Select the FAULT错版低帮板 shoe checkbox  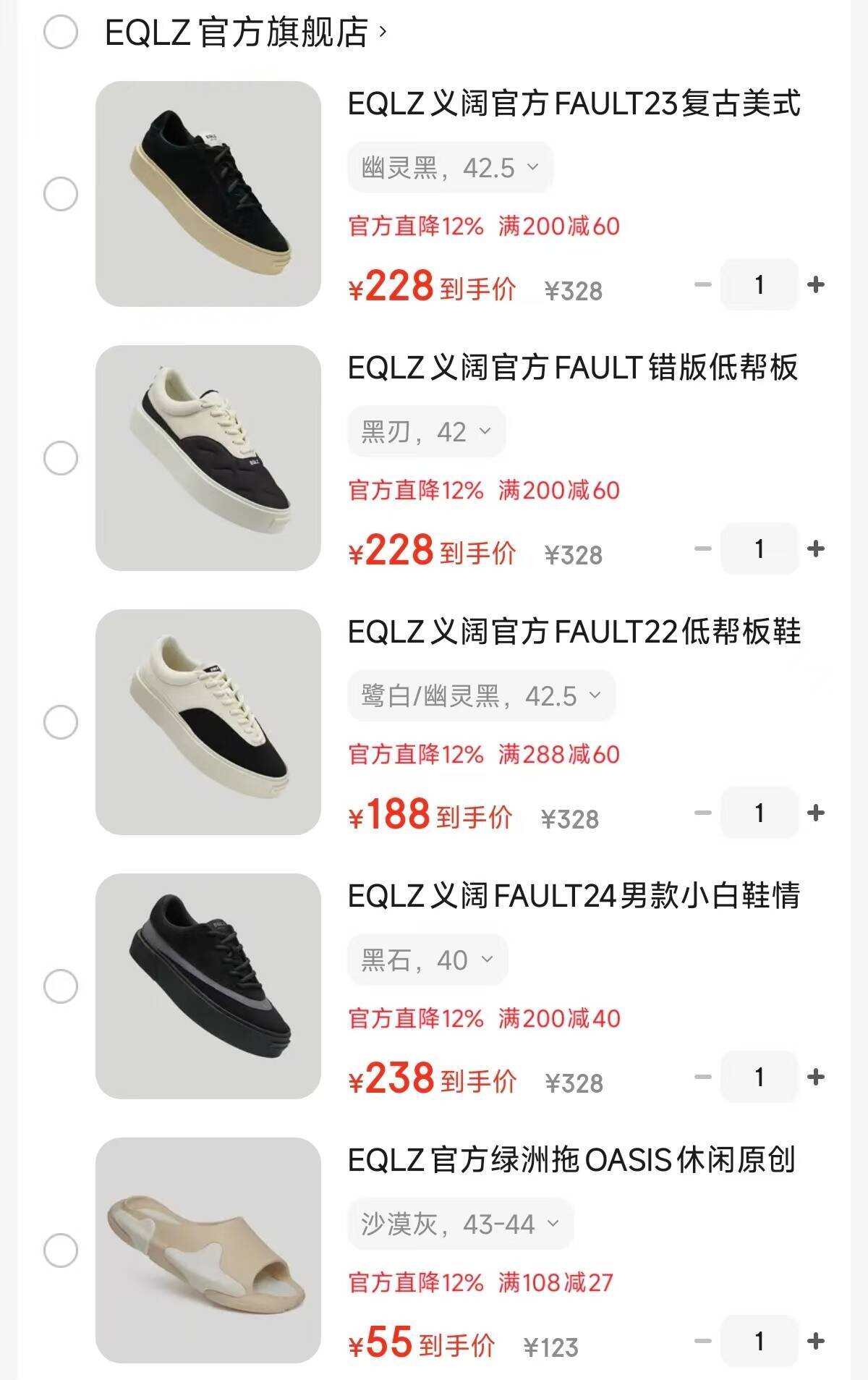[x=61, y=458]
